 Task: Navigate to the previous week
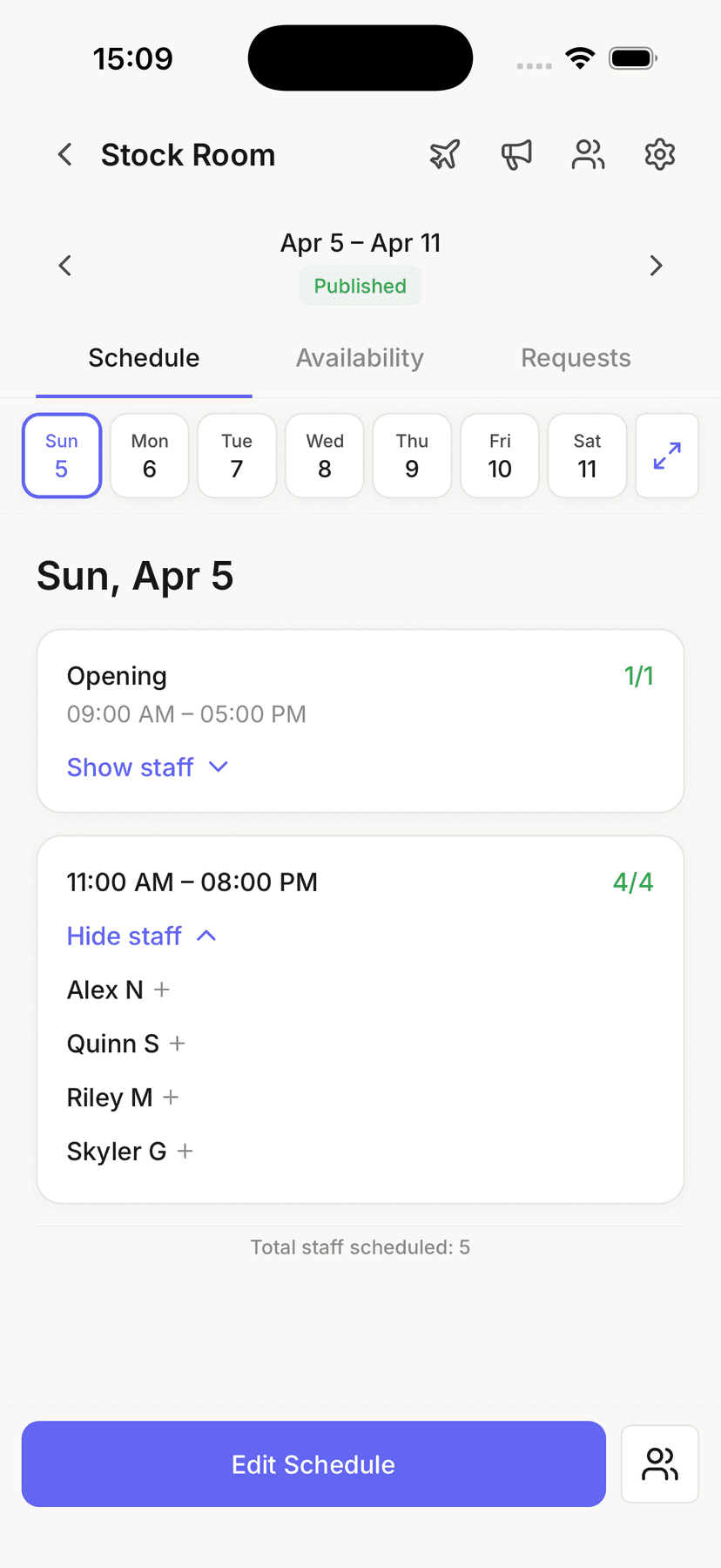(x=64, y=265)
